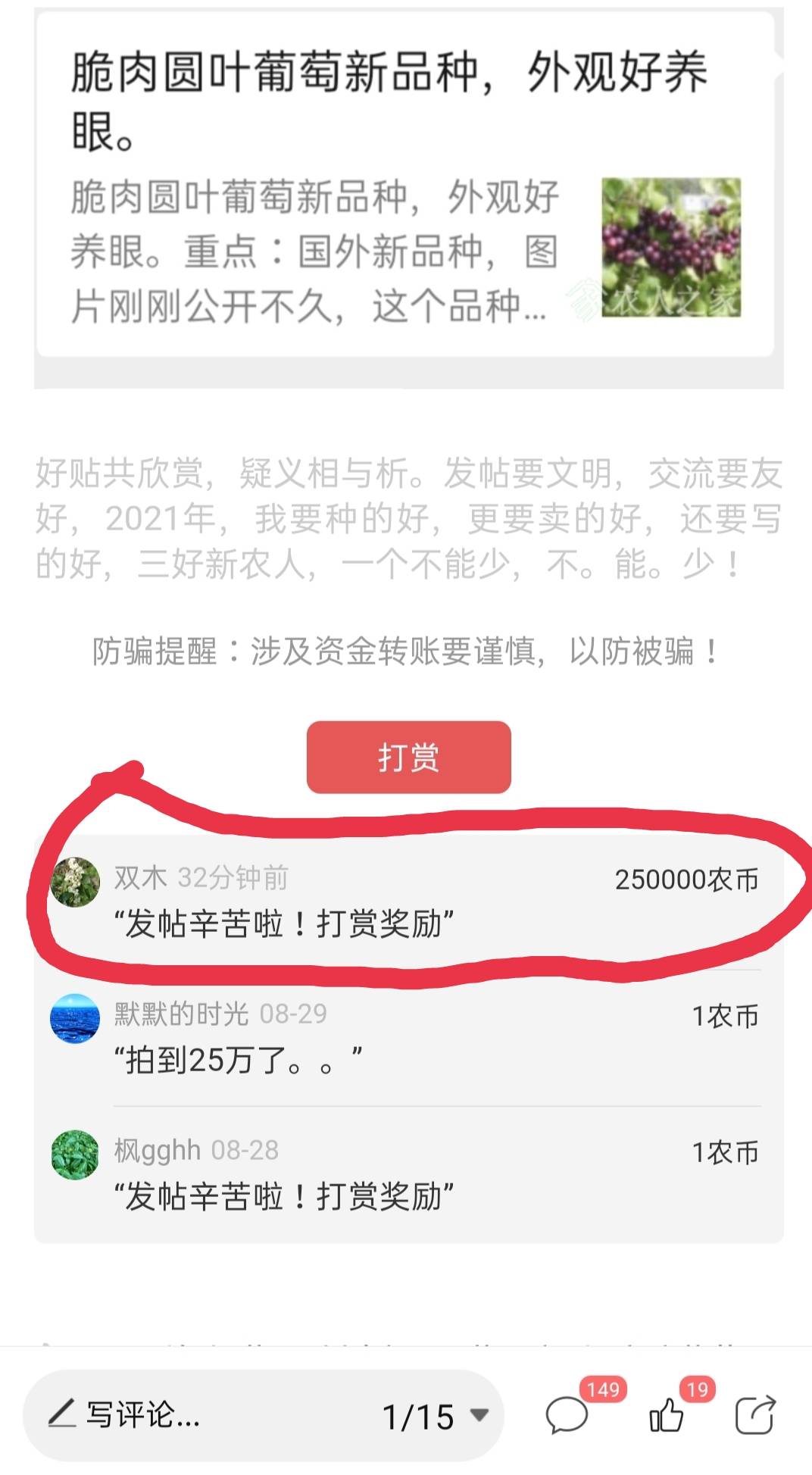The height and width of the screenshot is (1475, 812).
Task: Tap the red 打赏 button
Action: [x=409, y=757]
